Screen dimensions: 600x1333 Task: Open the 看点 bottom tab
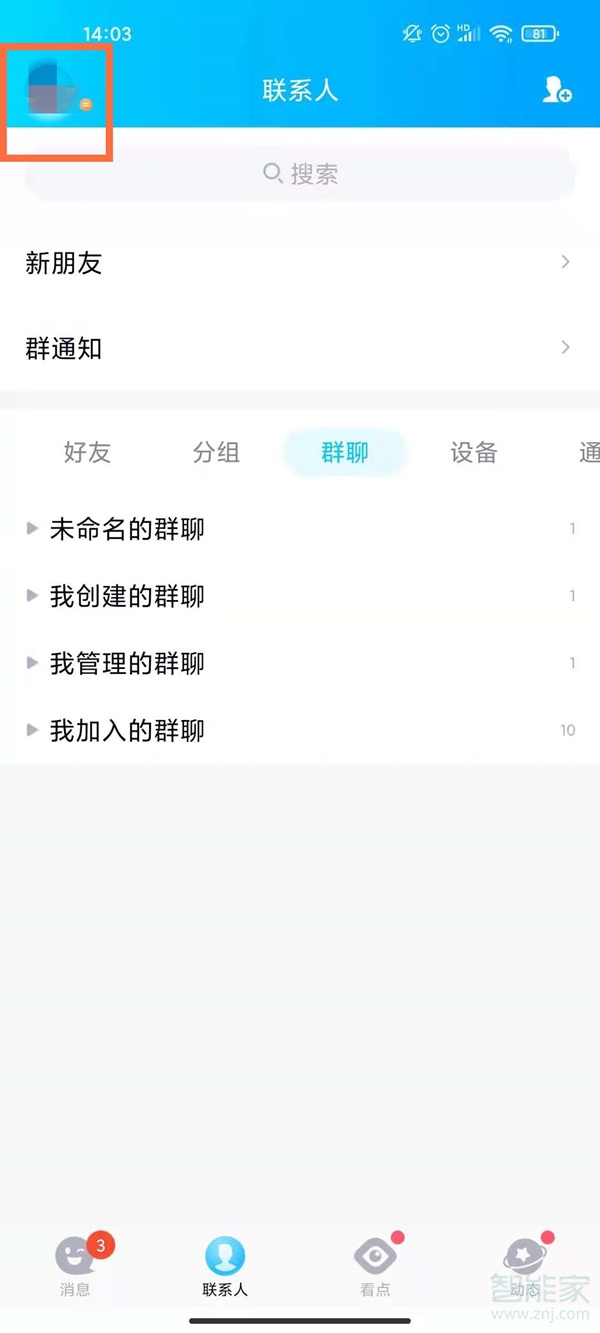(375, 1265)
